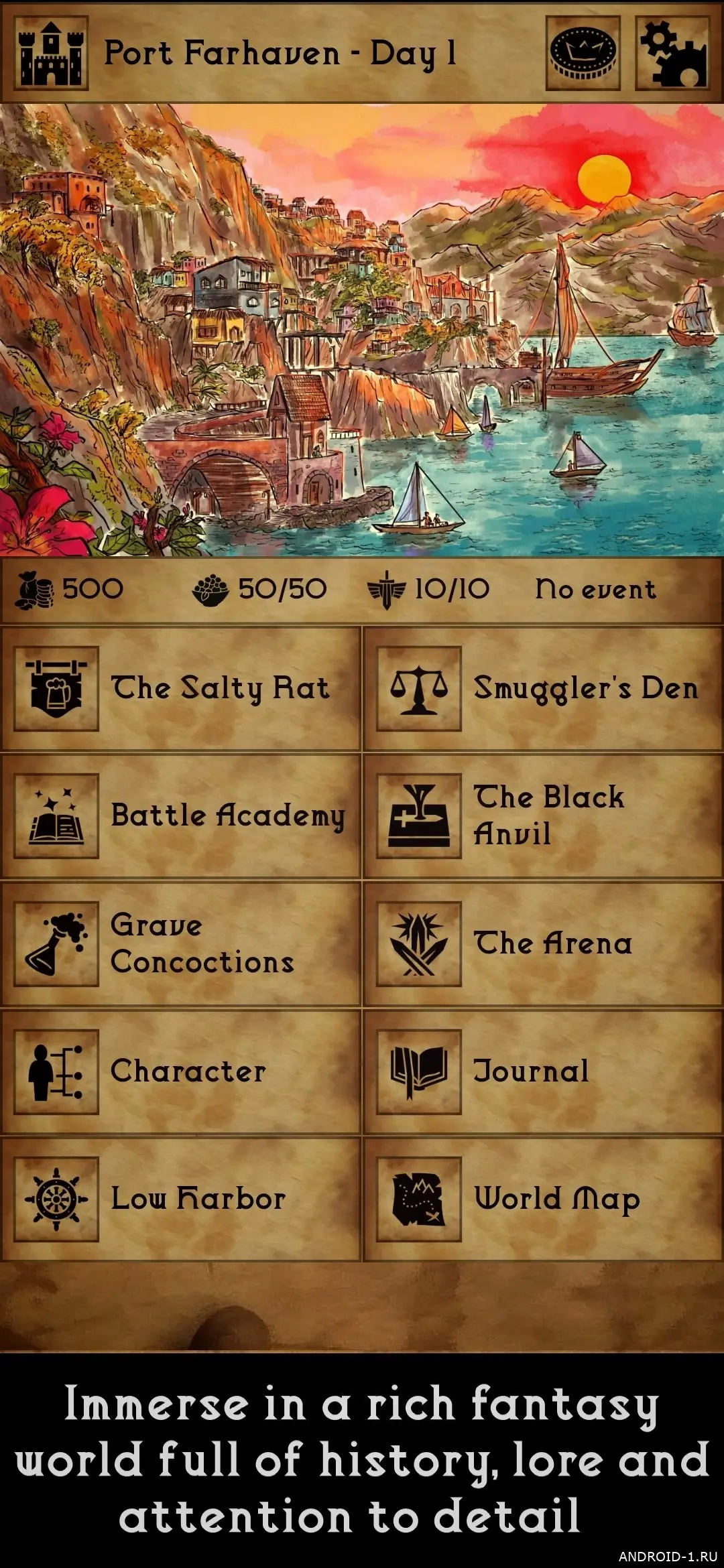Enter The Arena
The image size is (724, 1568).
543,943
